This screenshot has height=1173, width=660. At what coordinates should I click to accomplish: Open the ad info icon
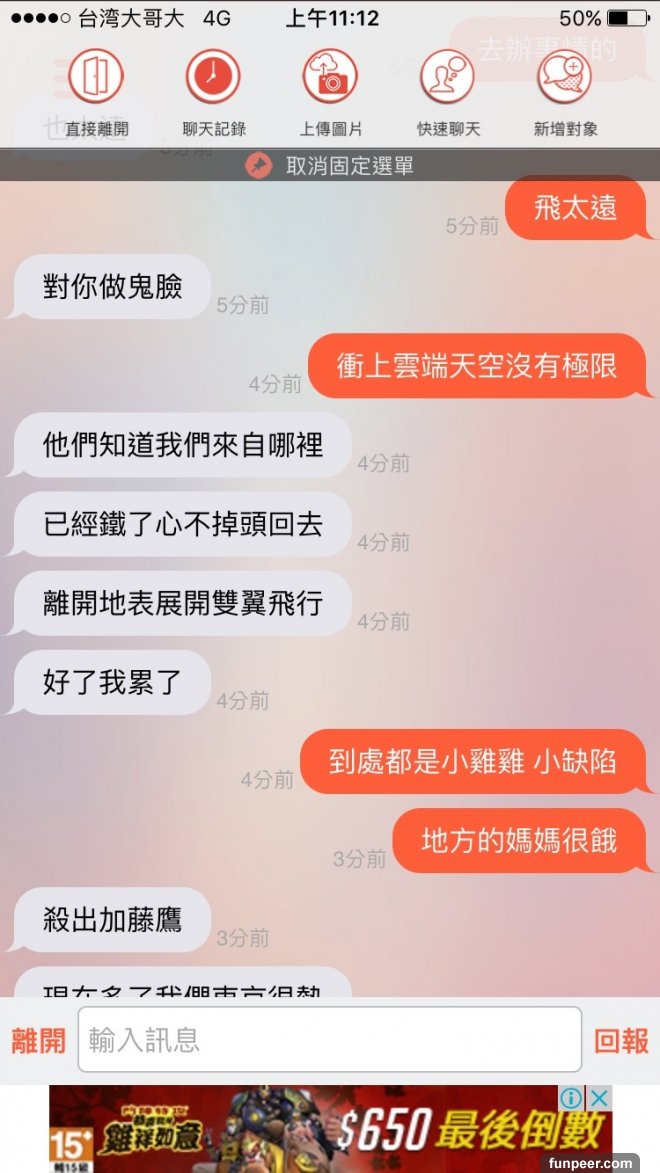pyautogui.click(x=572, y=1098)
